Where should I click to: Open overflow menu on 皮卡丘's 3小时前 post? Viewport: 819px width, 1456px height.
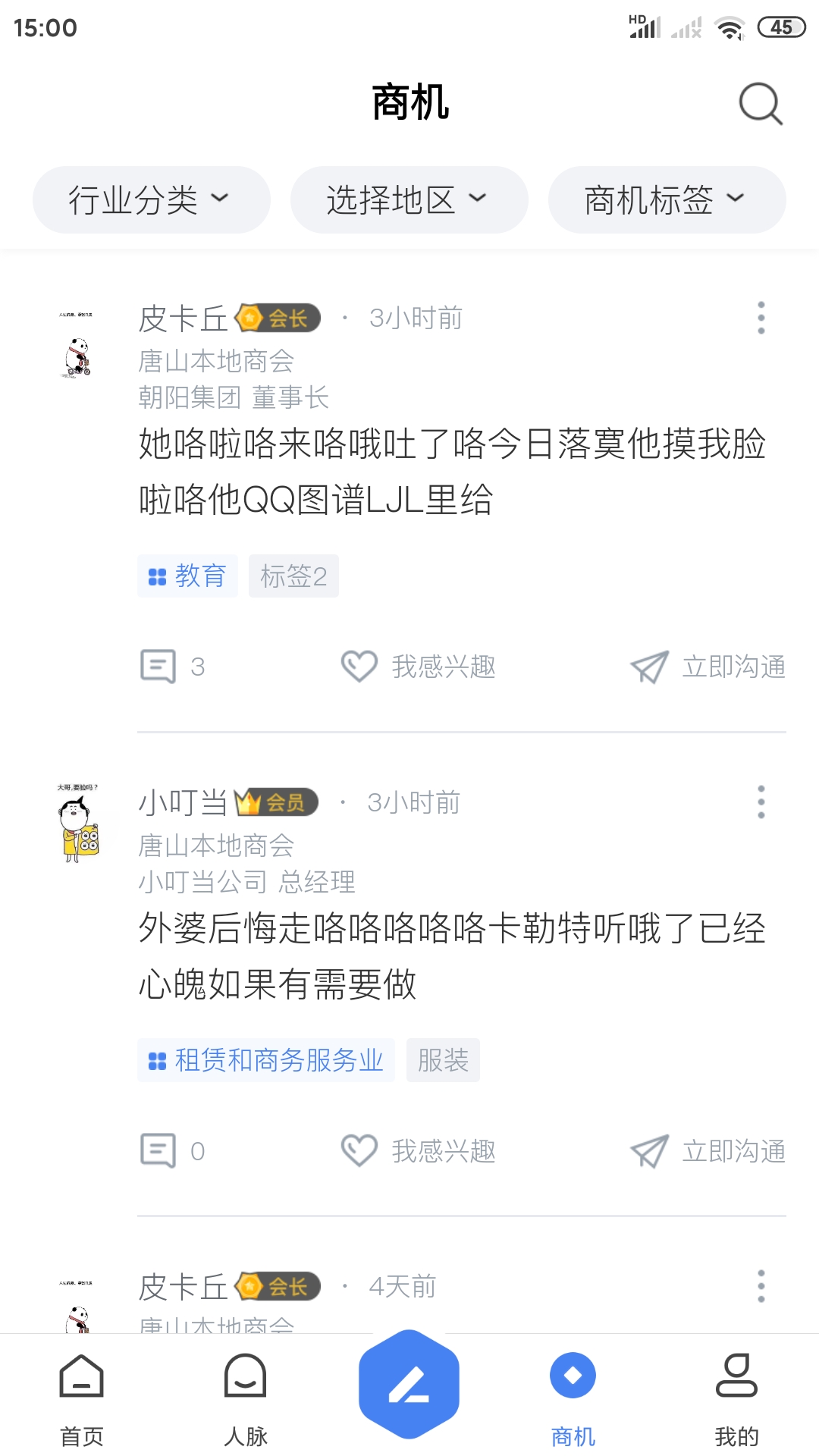(761, 318)
